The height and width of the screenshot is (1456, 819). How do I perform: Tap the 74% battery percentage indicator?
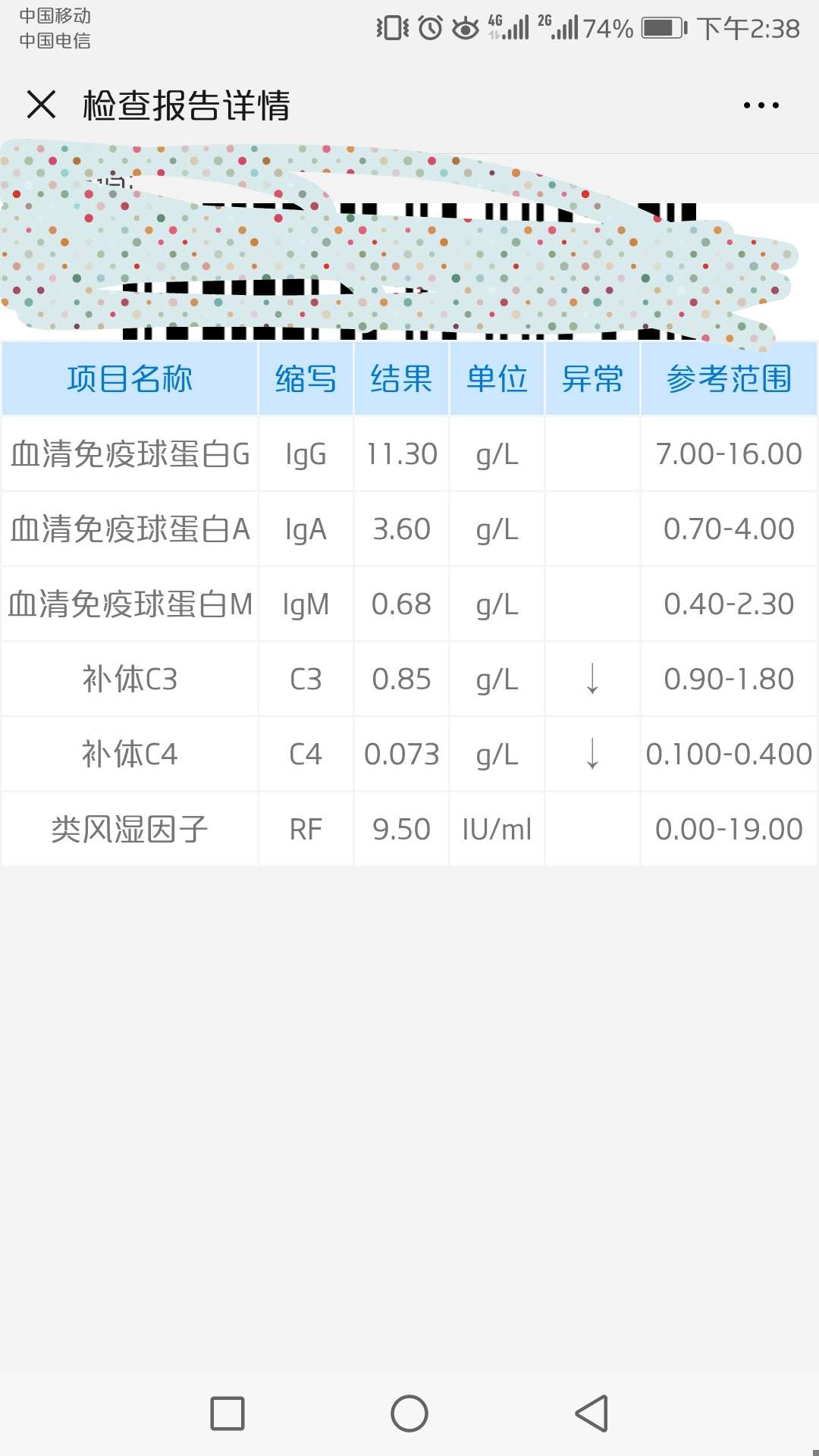coord(606,26)
